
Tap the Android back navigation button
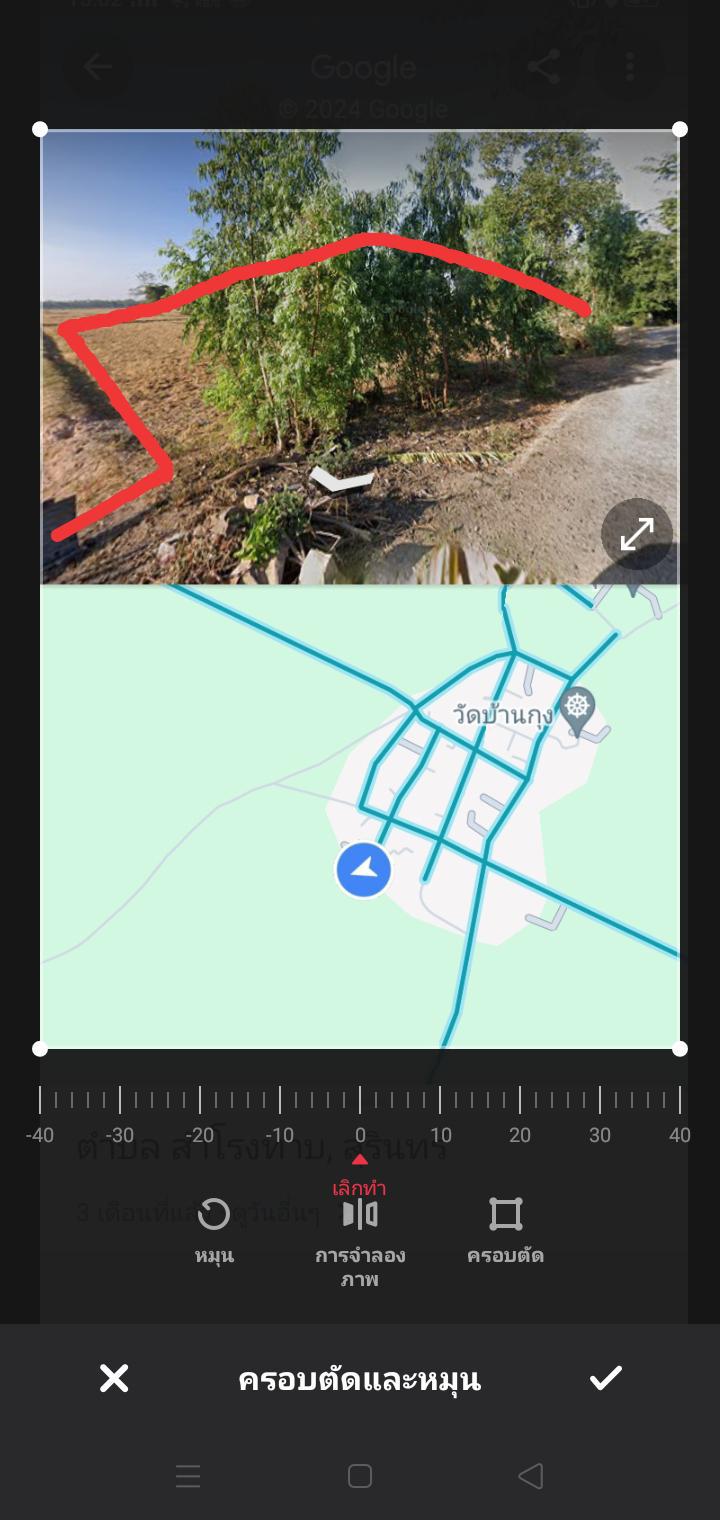tap(531, 1476)
